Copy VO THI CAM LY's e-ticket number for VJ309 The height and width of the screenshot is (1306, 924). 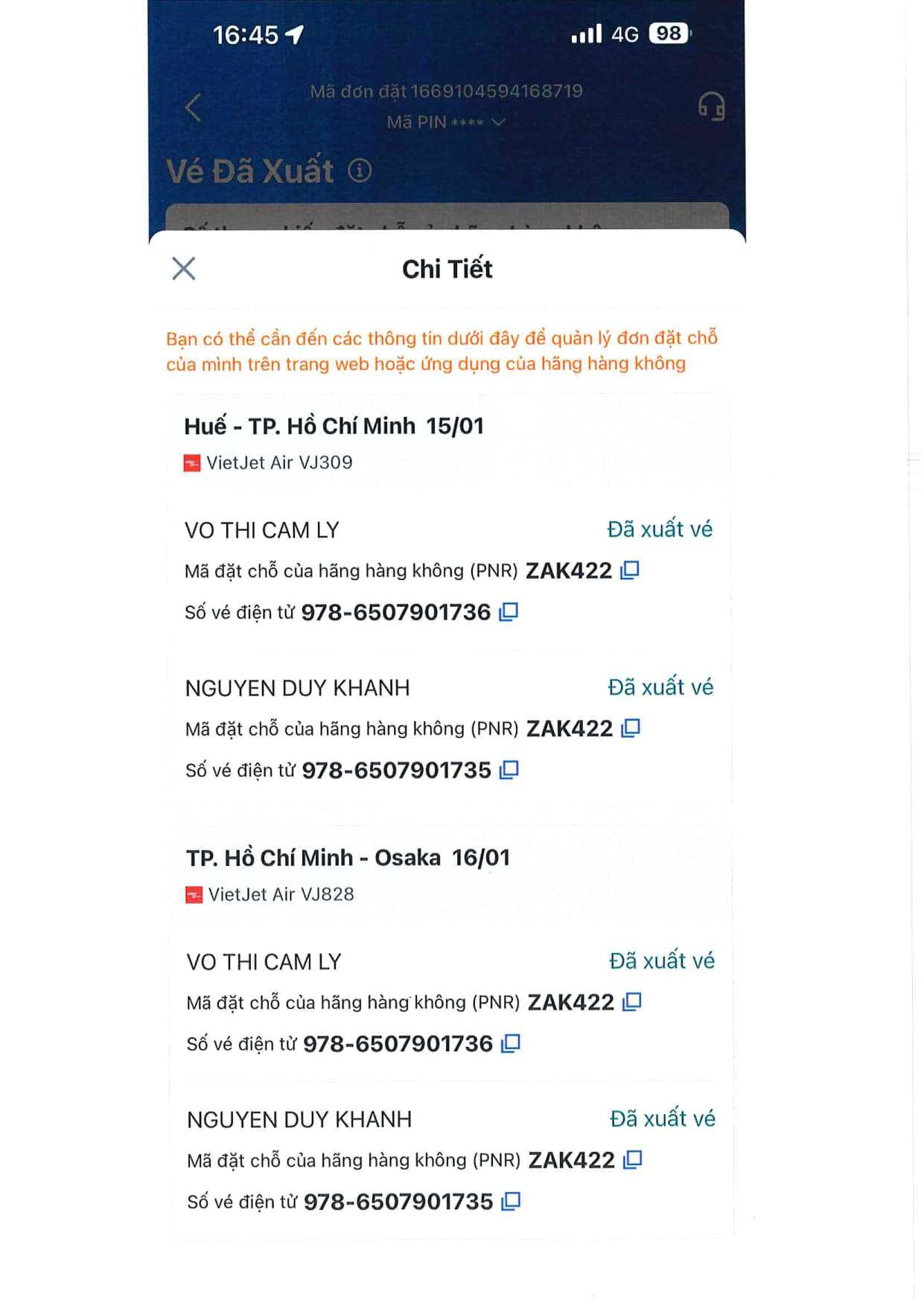tap(509, 612)
